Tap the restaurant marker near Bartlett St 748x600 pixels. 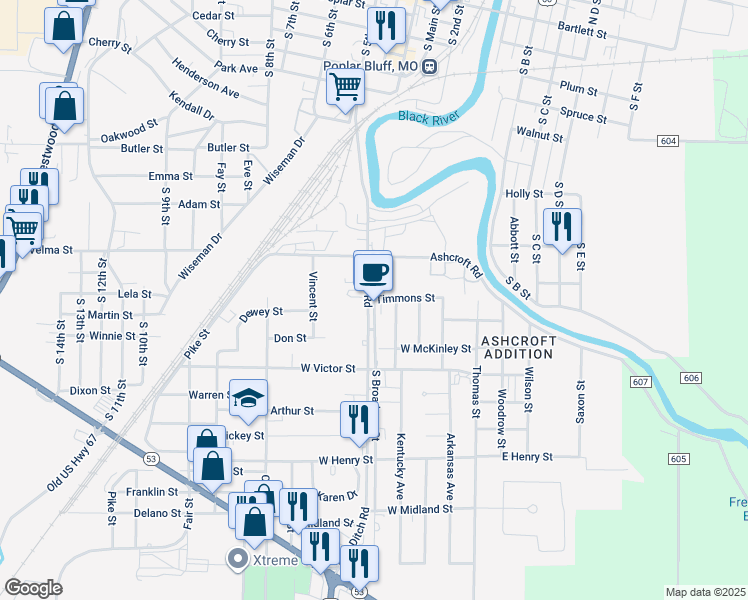tap(385, 24)
